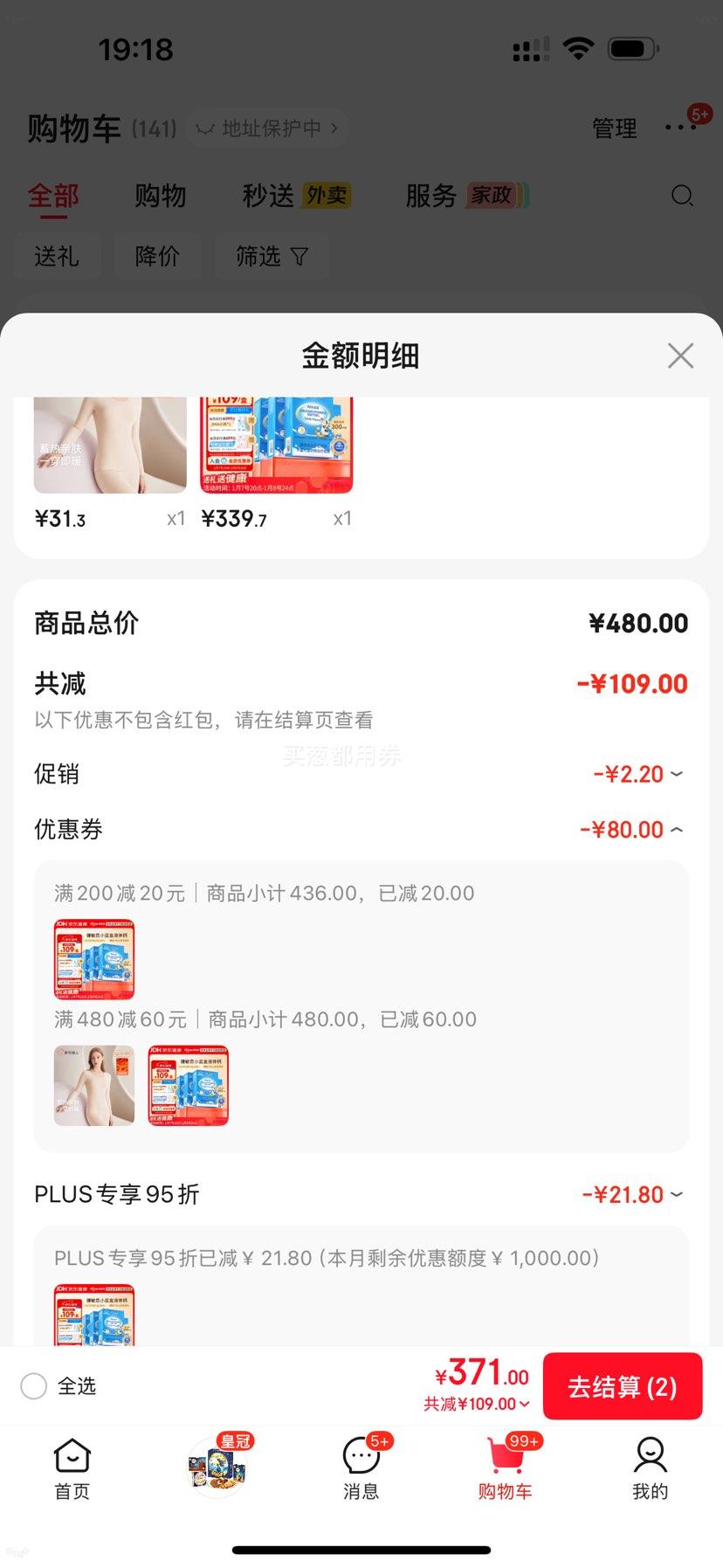Viewport: 723px width, 1568px height.
Task: Tap the 降价 price-drop filter
Action: (x=157, y=255)
